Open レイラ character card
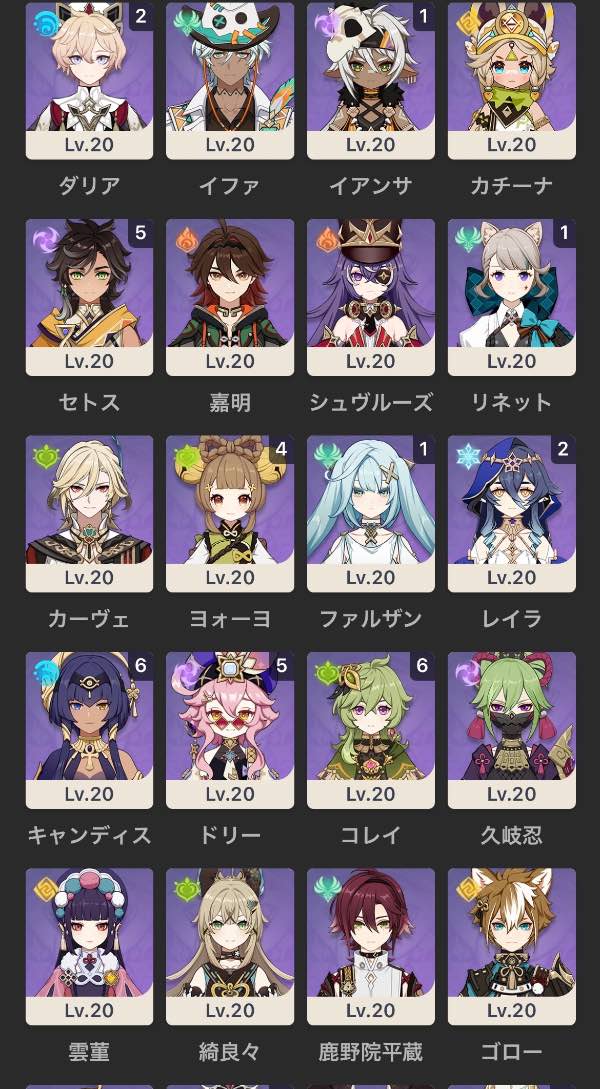 coord(511,512)
